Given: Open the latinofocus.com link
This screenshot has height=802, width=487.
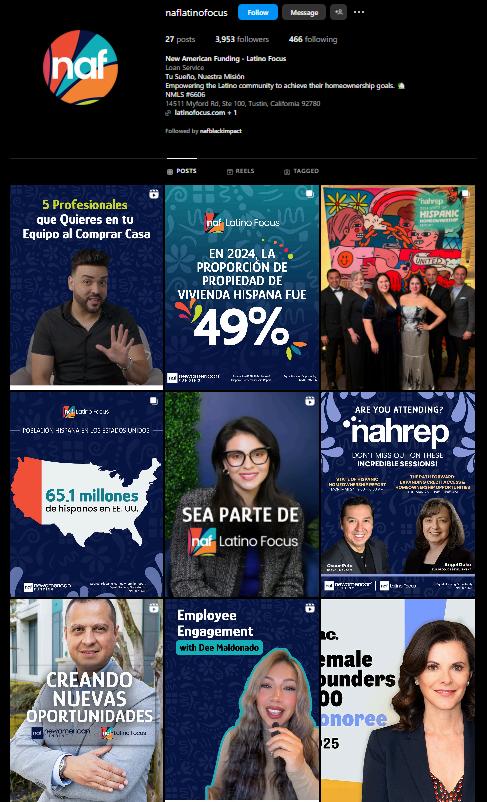Looking at the screenshot, I should coord(201,113).
